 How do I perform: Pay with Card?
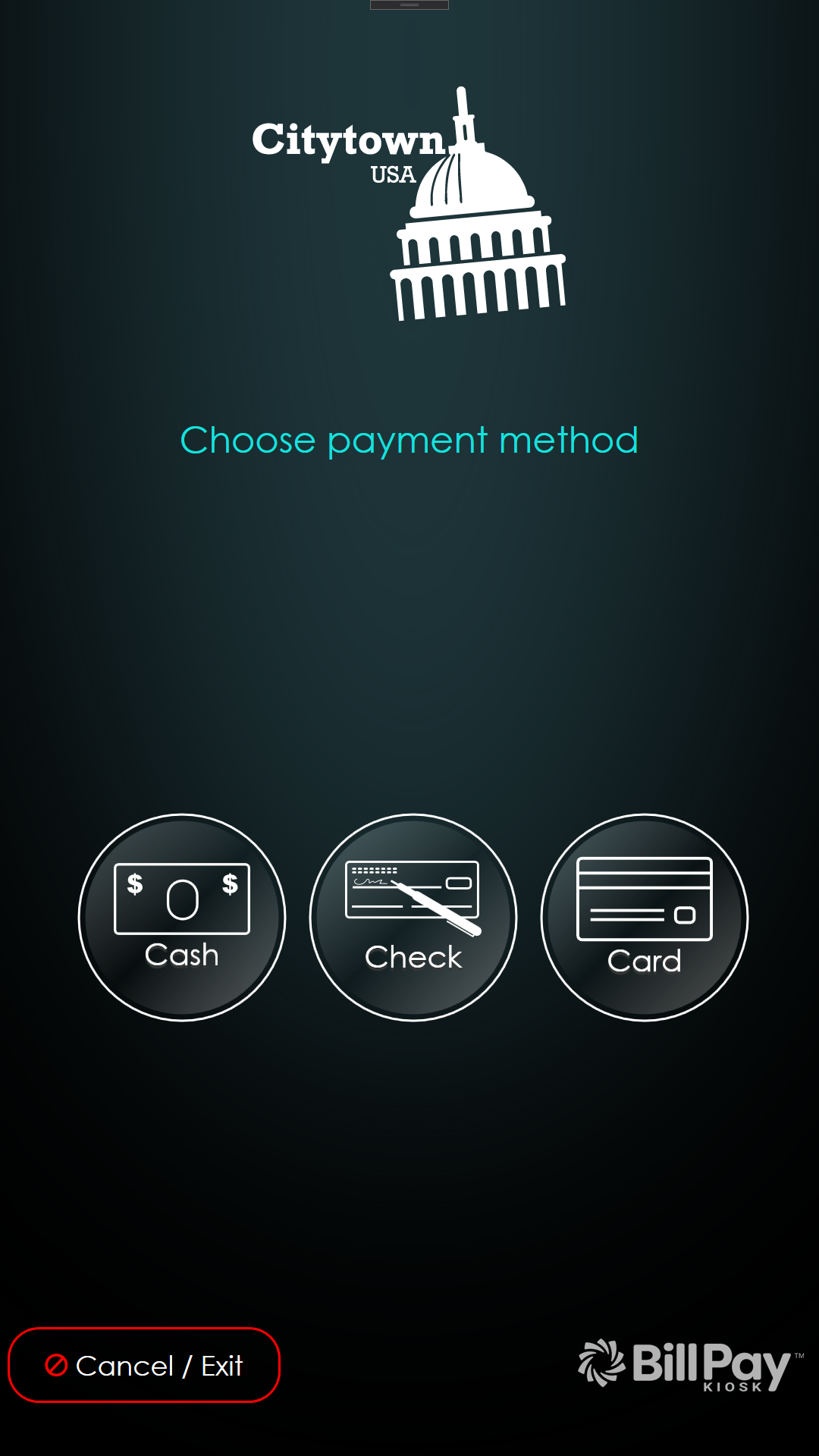(x=645, y=918)
